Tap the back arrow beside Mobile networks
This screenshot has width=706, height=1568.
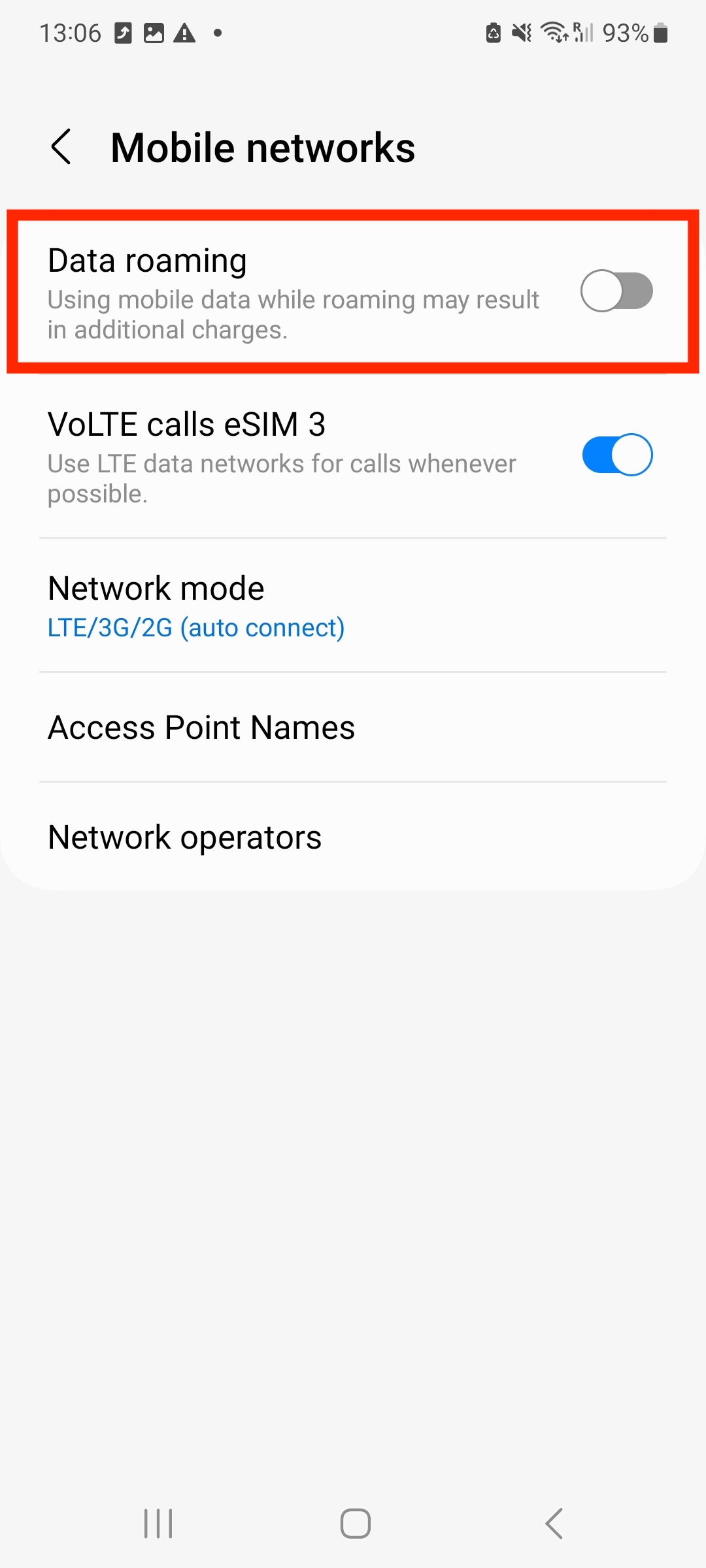62,147
